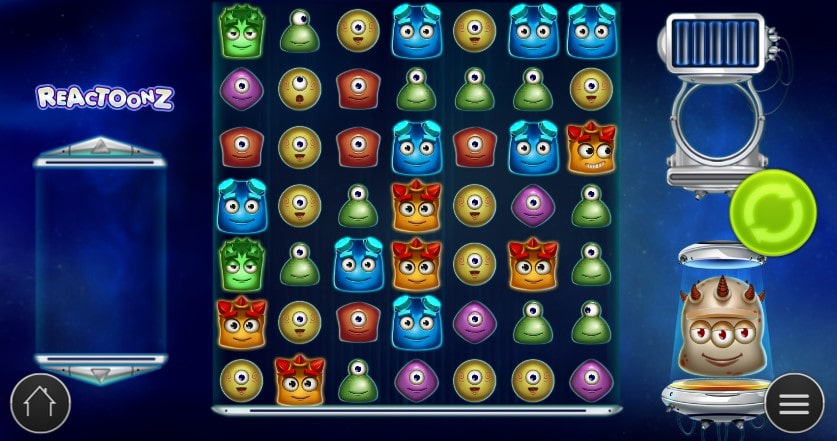This screenshot has width=837, height=441.
Task: Open the hamburger menu
Action: pos(795,403)
